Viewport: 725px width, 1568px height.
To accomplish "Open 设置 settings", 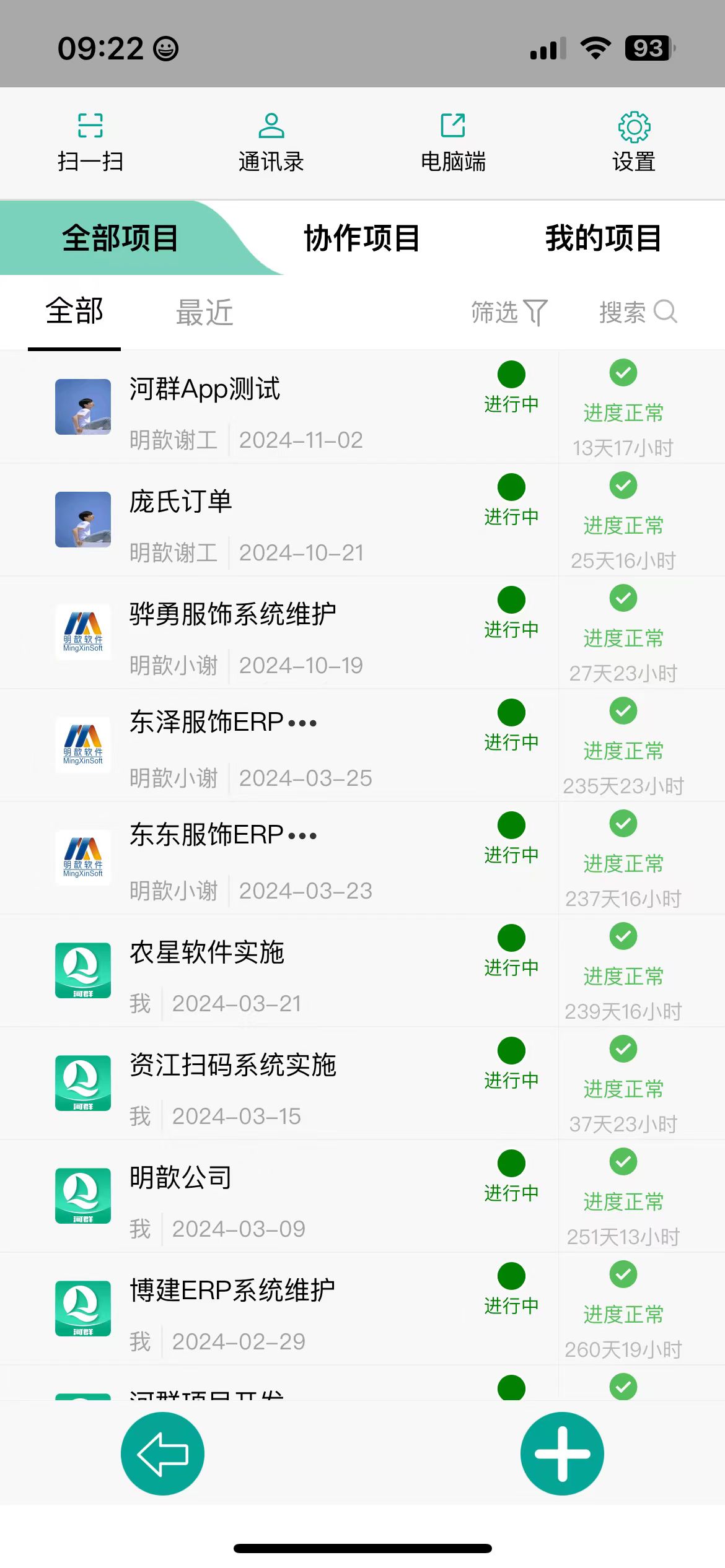I will (634, 142).
